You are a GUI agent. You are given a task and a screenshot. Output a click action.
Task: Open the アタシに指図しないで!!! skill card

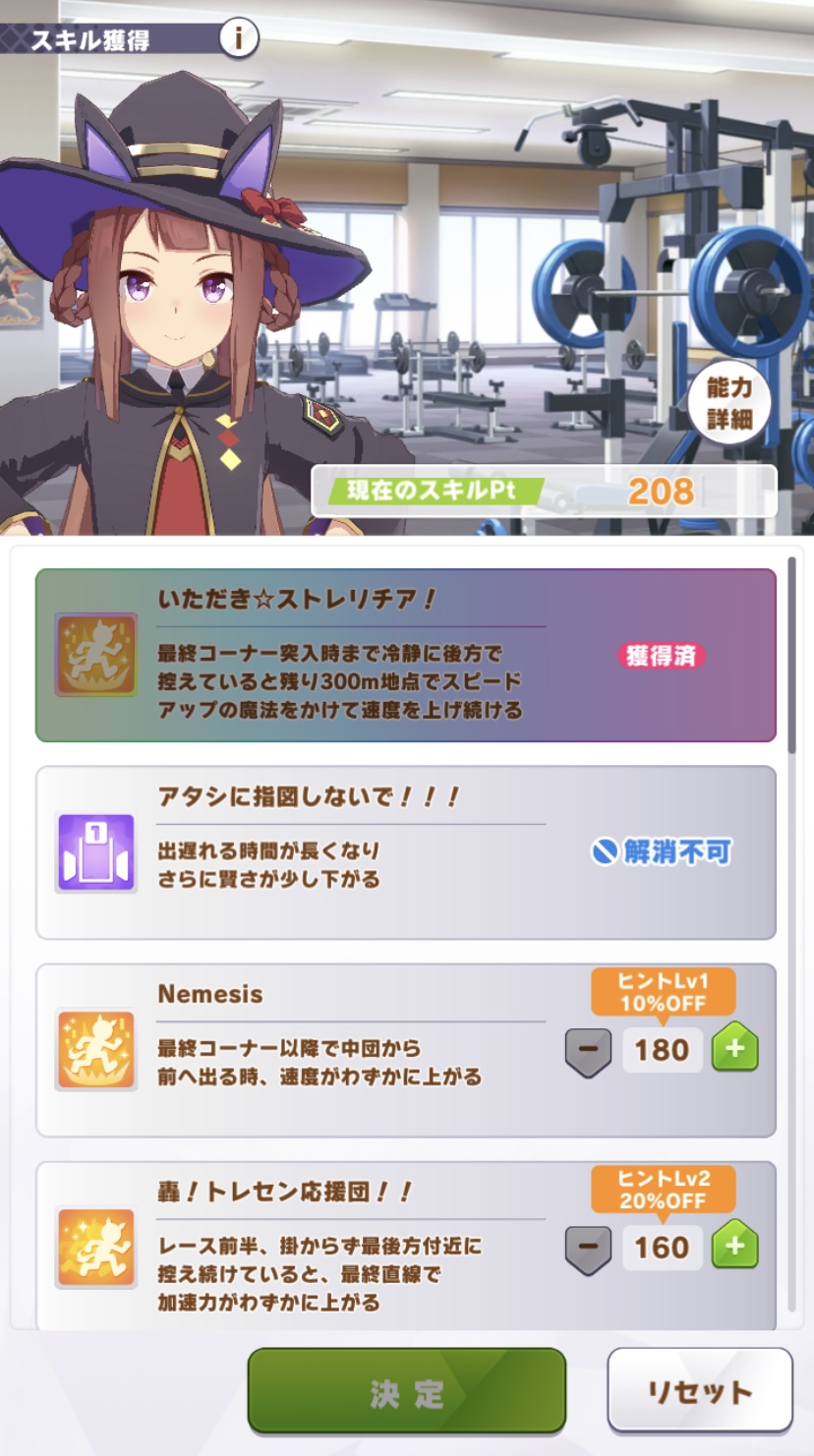pos(405,852)
